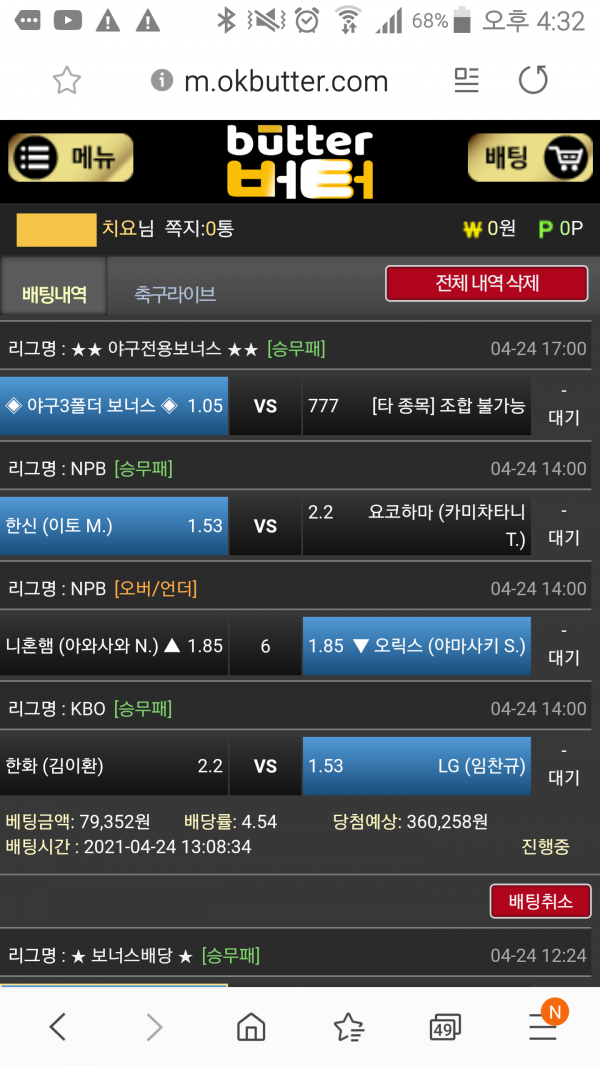Select the 배팅내역 tab
Viewport: 600px width, 1067px height.
[x=54, y=294]
